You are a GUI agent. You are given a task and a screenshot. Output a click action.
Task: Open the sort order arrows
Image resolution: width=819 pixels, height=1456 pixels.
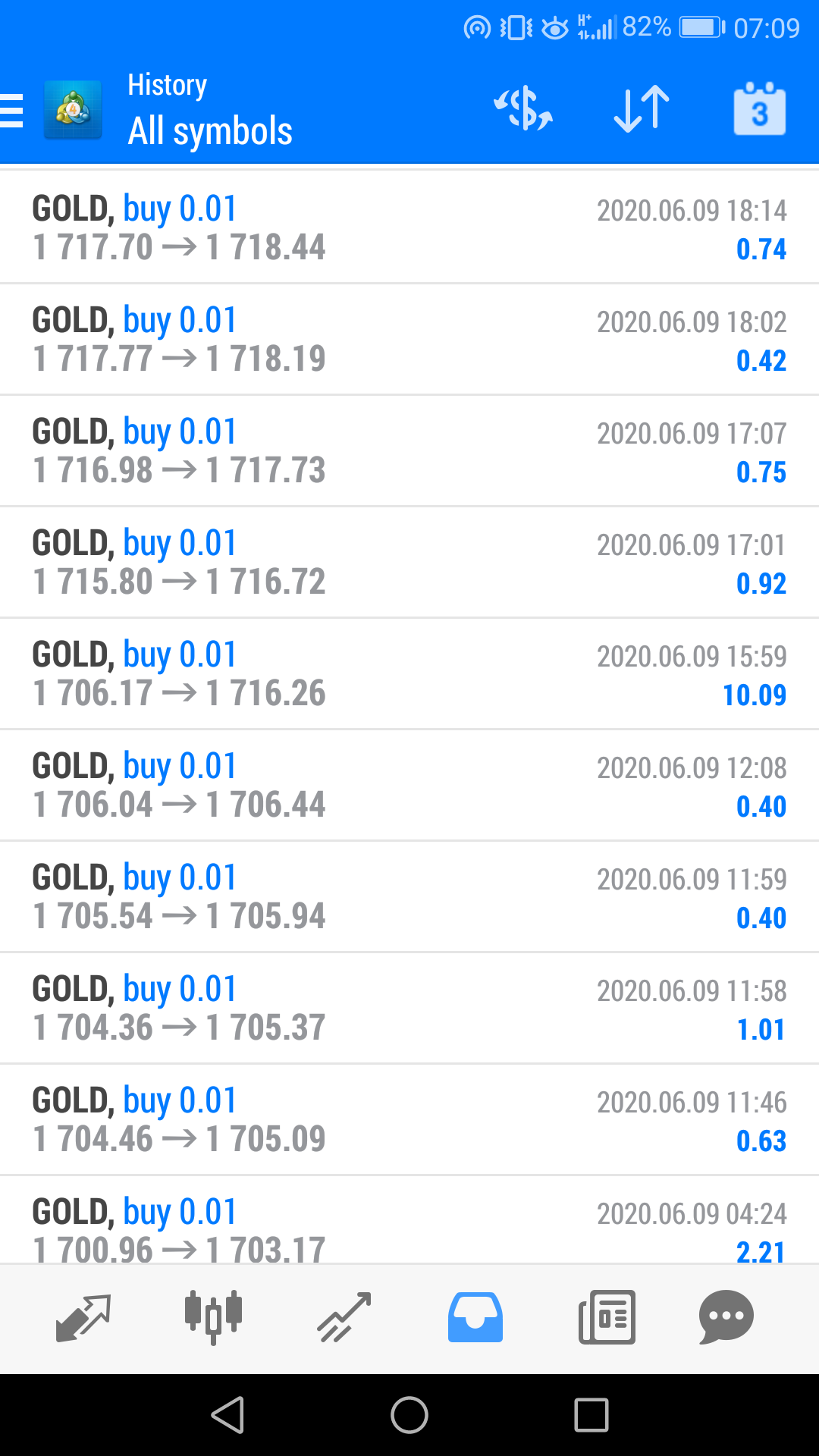click(x=642, y=108)
